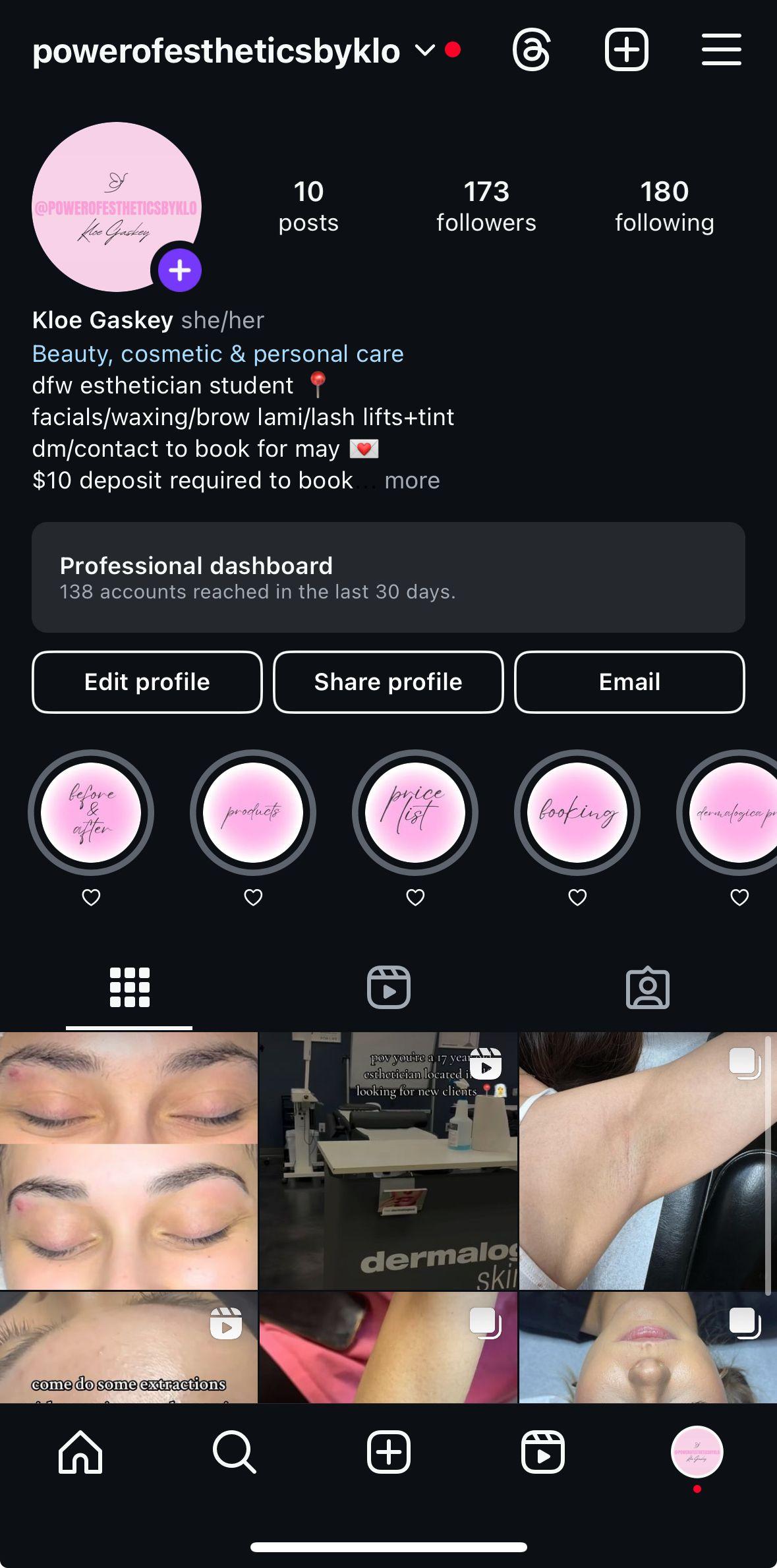View the 180 following list

[664, 206]
